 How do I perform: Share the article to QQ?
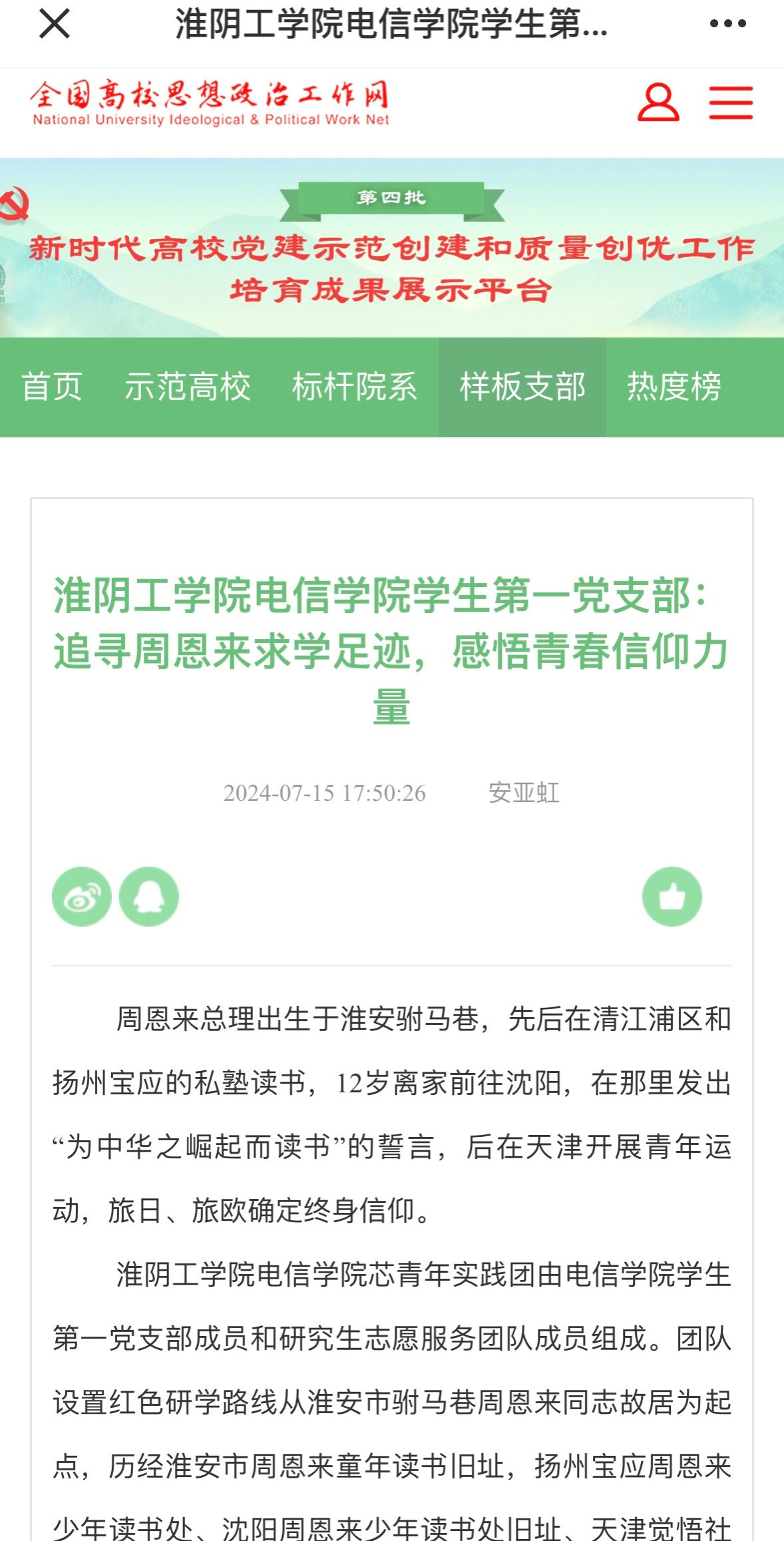click(149, 897)
